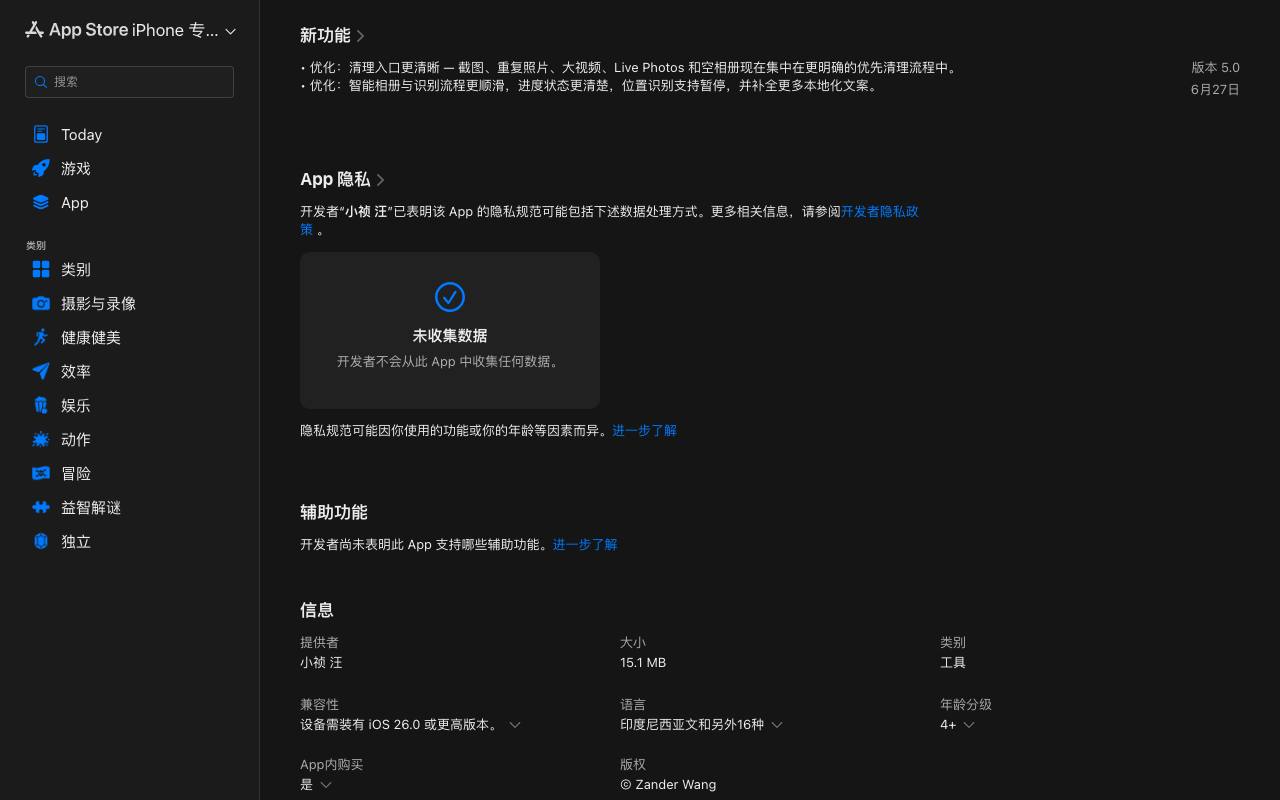Viewport: 1280px width, 800px height.
Task: Open the App 隐私 details
Action: (x=343, y=179)
